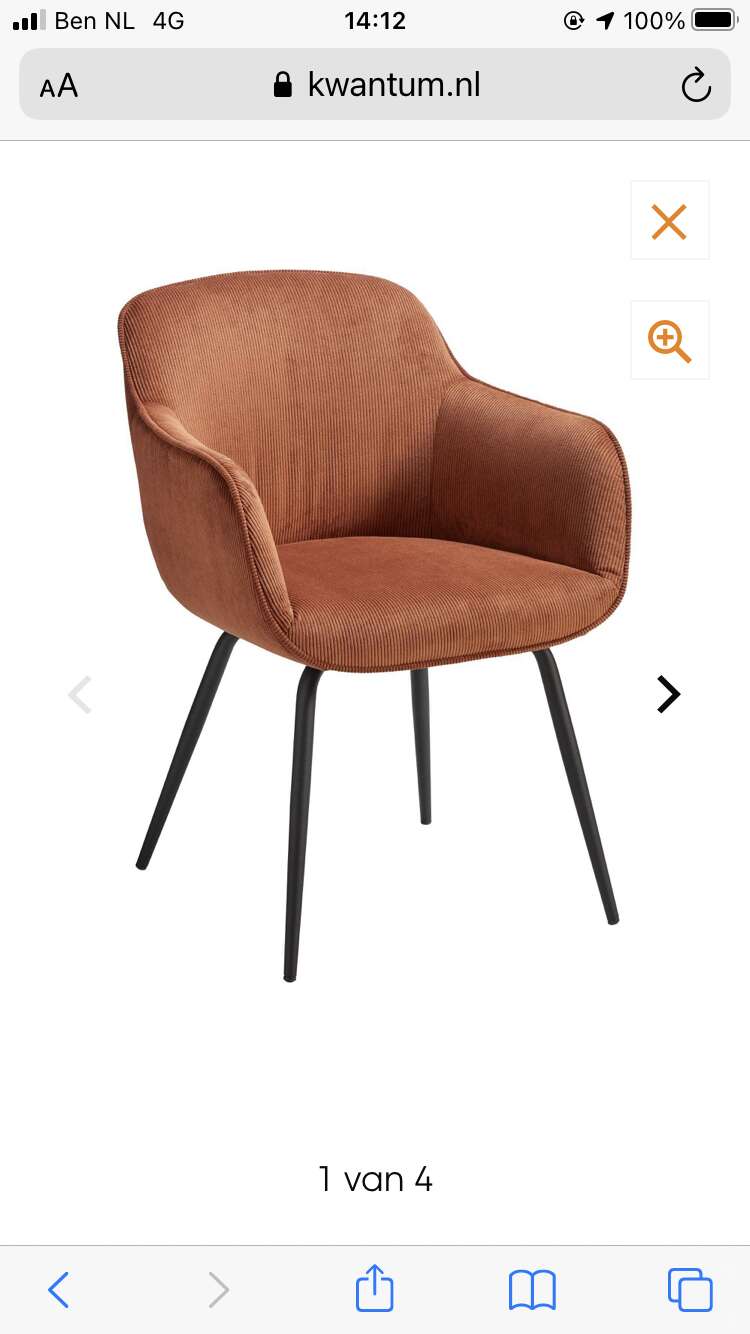
Task: Open Safari bookmarks
Action: [532, 1290]
